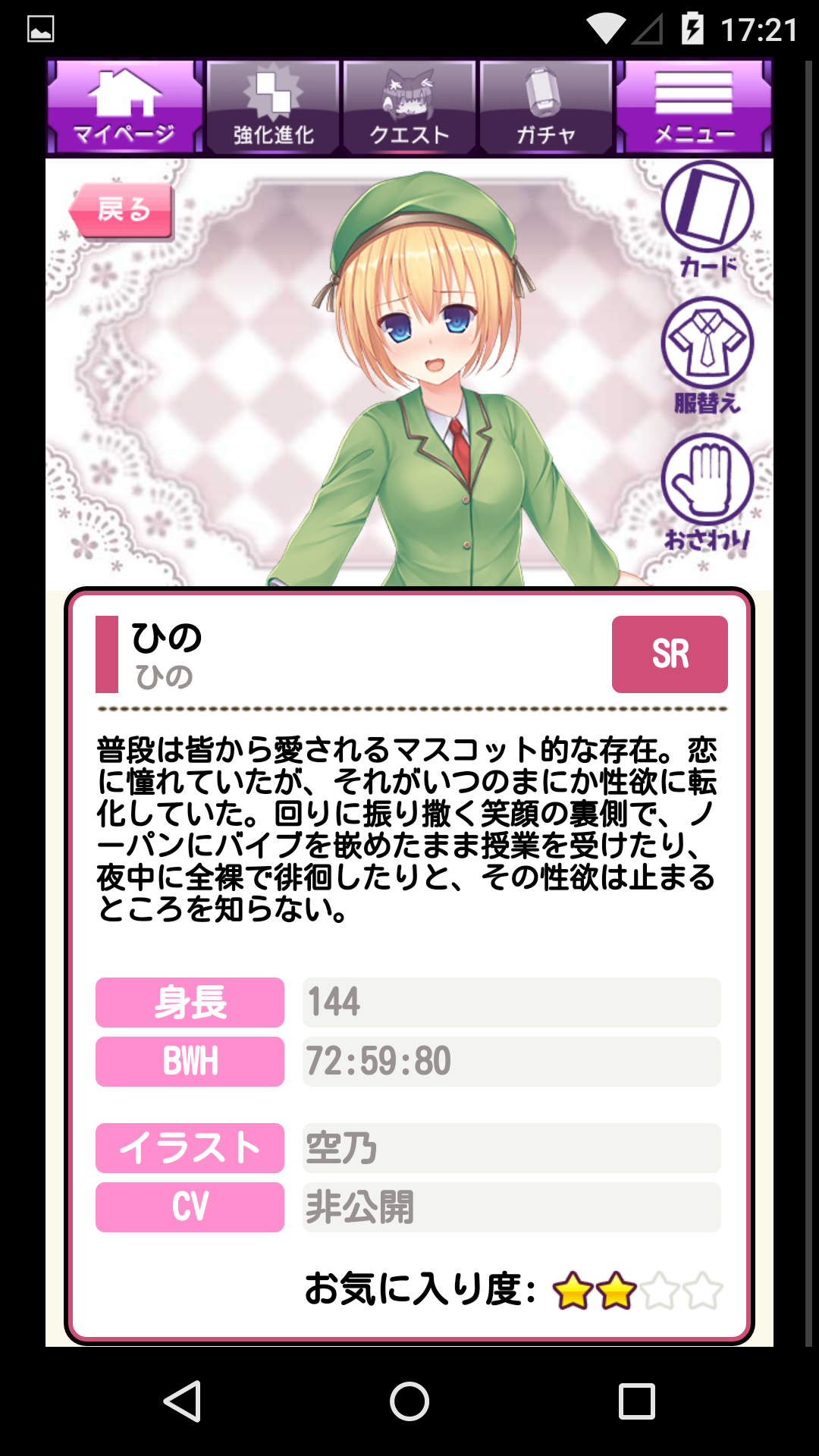Go to マイページ home tab
Viewport: 819px width, 1456px height.
124,108
